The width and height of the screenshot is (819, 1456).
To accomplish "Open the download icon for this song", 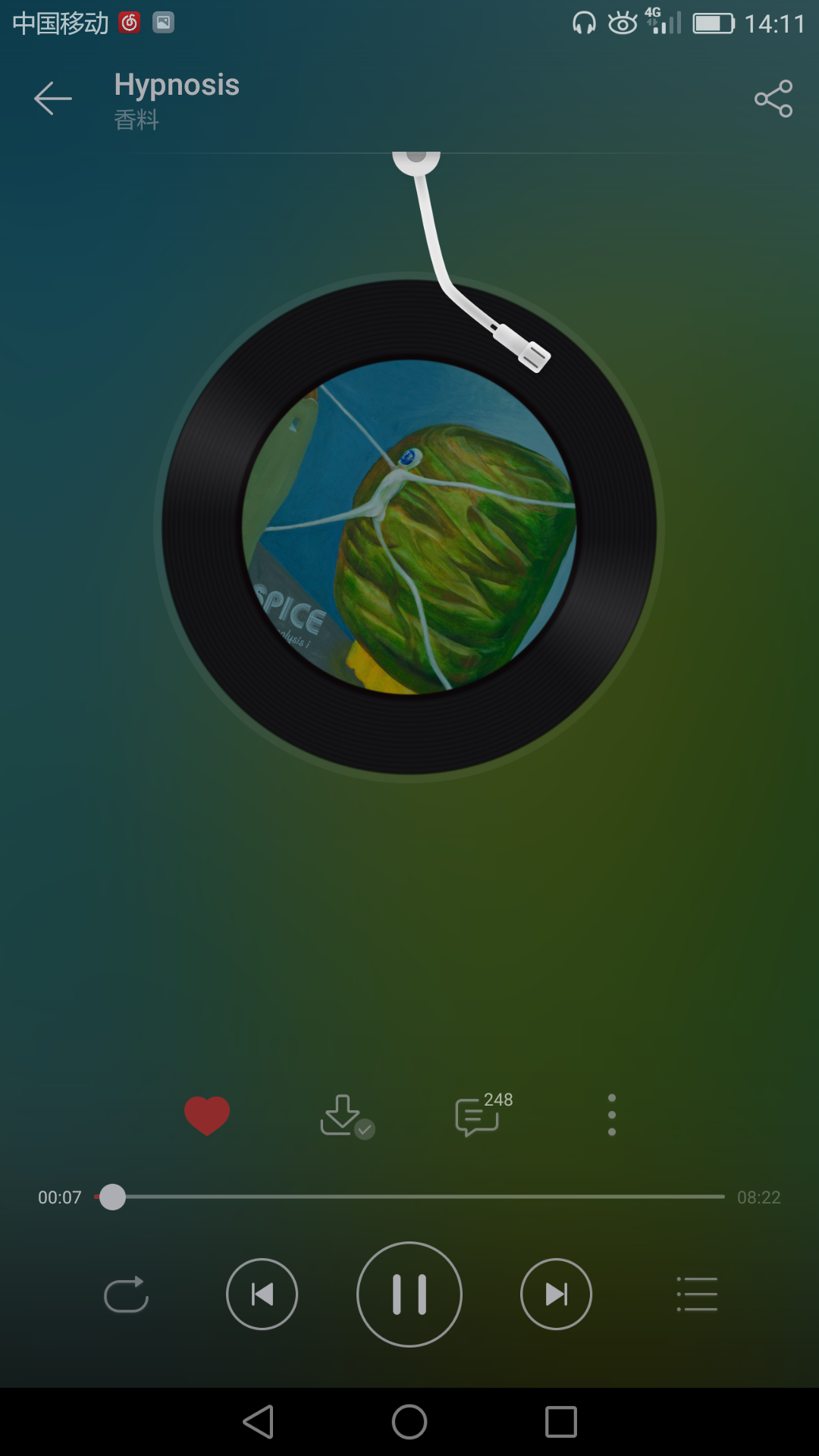I will pyautogui.click(x=343, y=1116).
